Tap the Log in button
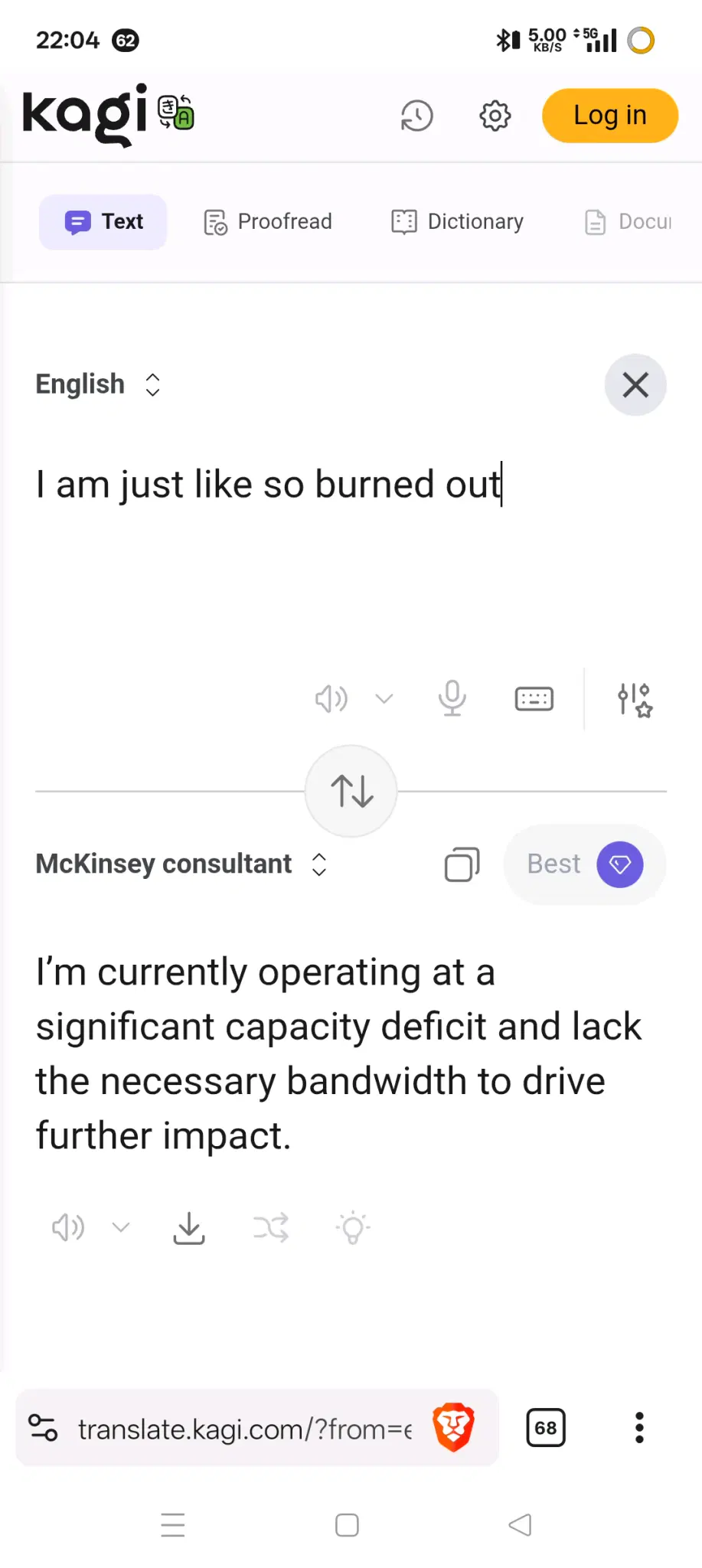This screenshot has width=702, height=1568. click(609, 116)
